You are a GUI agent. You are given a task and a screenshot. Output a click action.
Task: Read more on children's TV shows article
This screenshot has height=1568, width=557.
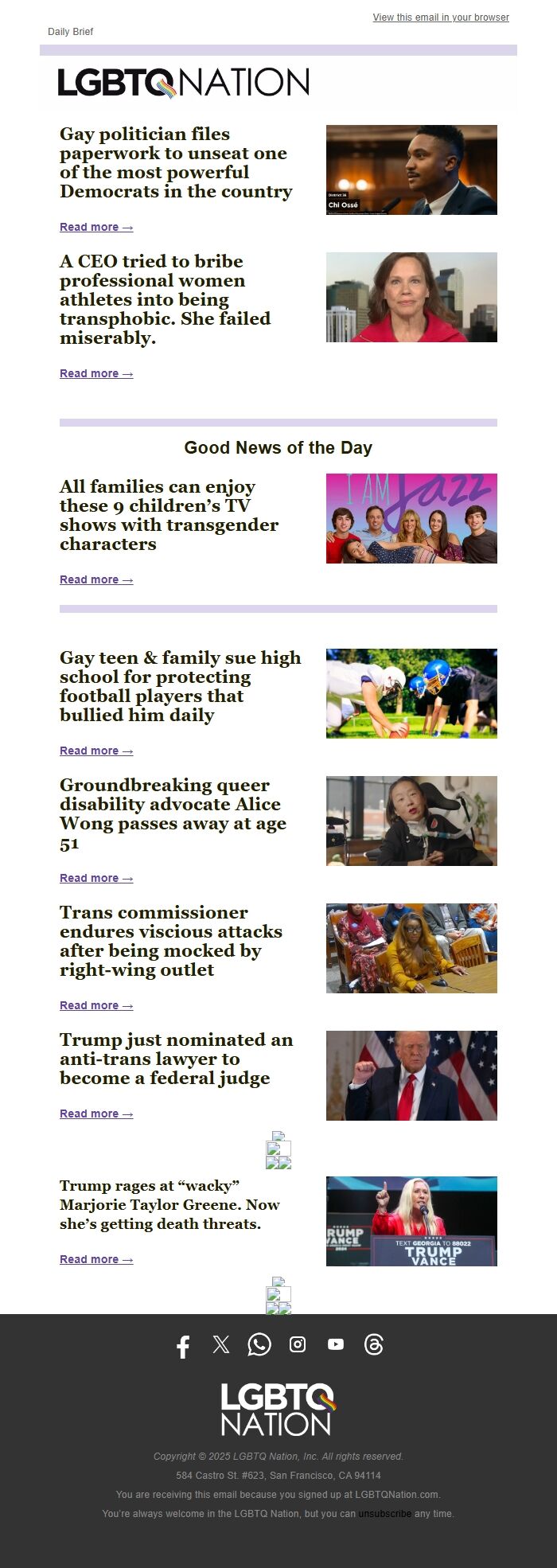tap(96, 580)
